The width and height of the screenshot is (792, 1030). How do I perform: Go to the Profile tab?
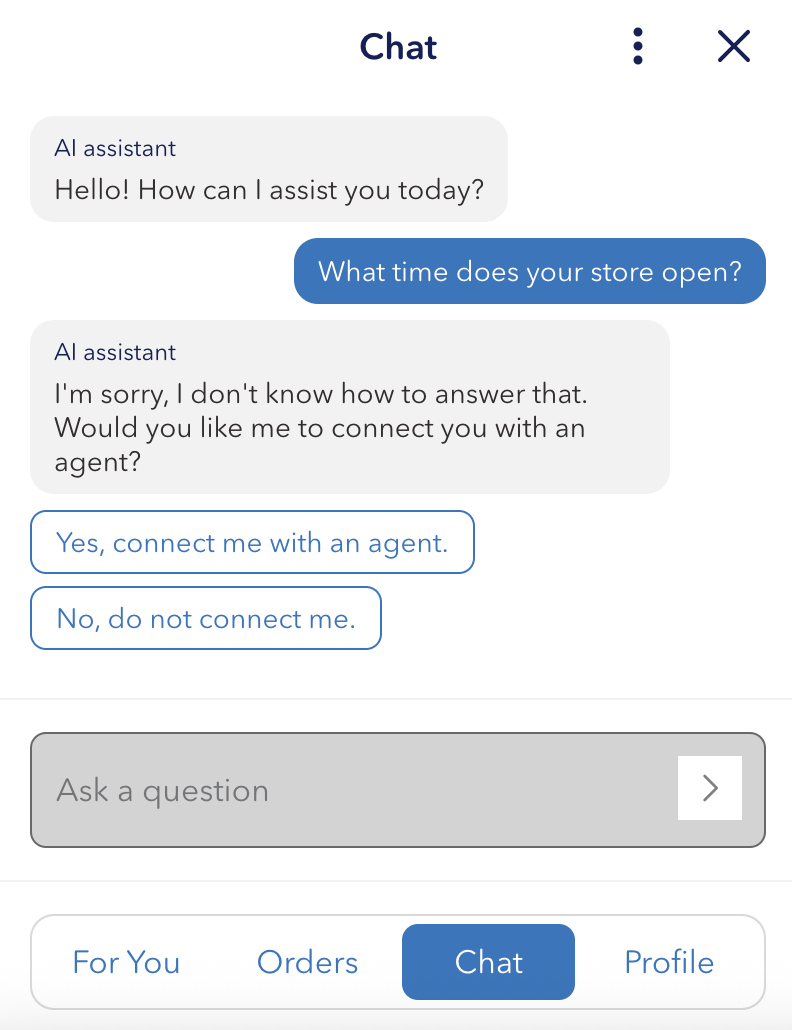click(669, 962)
